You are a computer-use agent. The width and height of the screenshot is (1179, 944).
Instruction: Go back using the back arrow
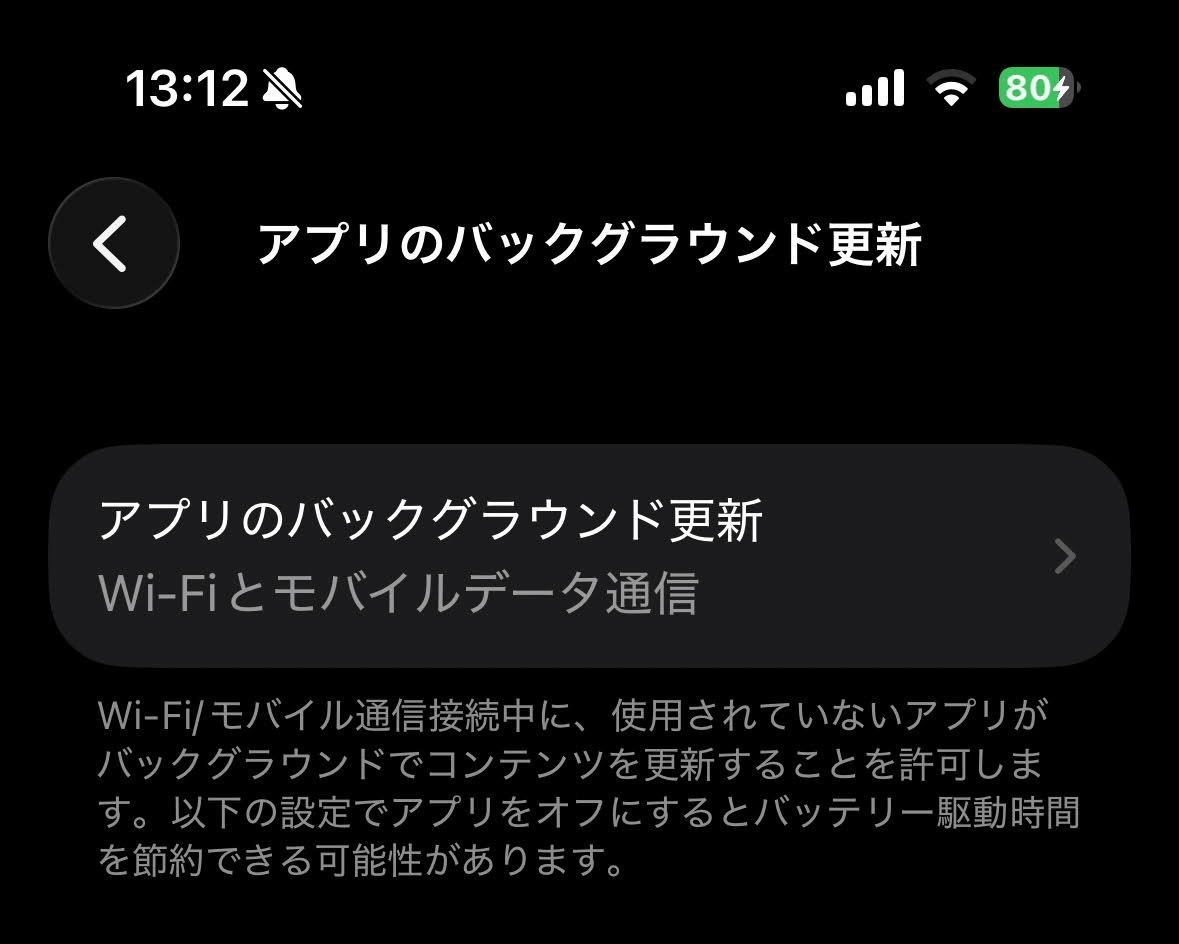click(x=113, y=243)
